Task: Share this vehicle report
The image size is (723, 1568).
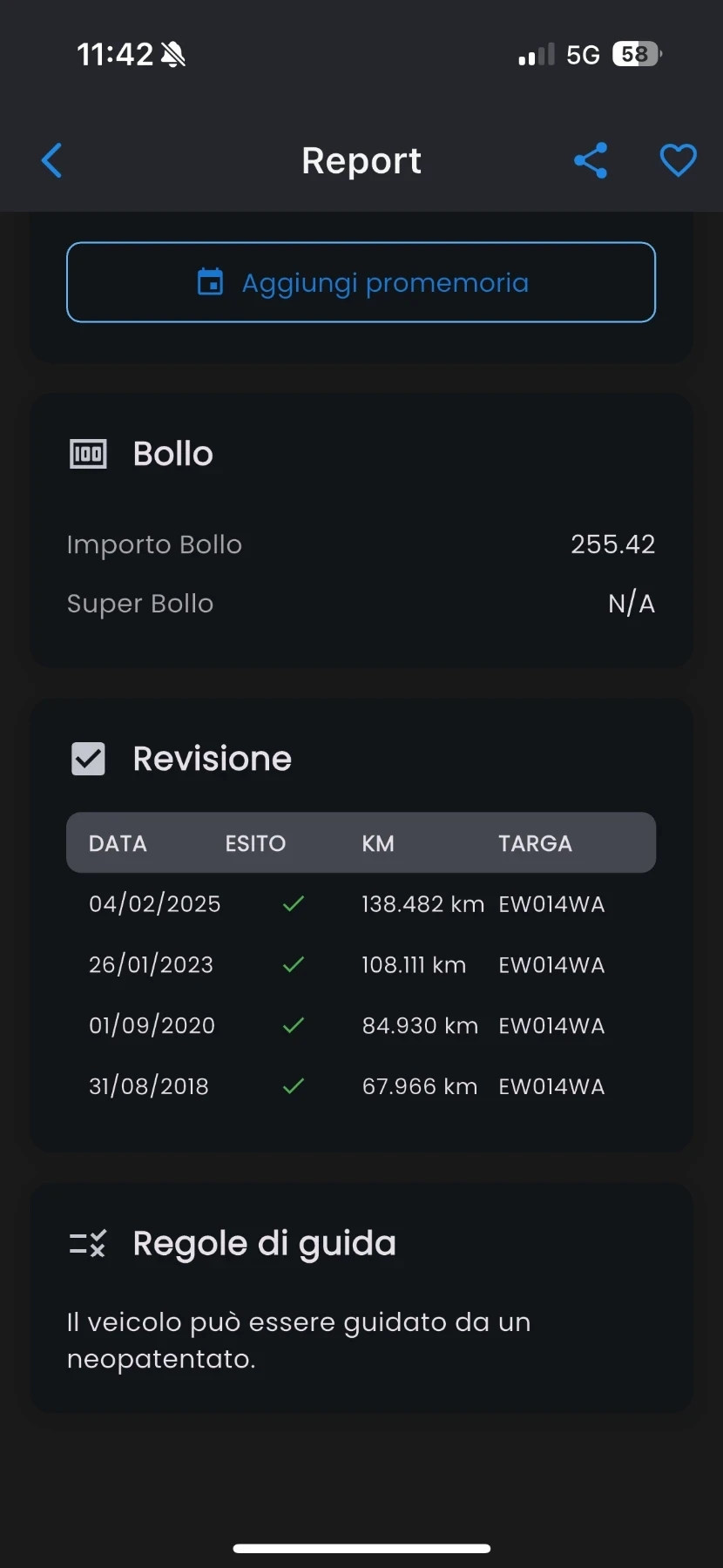Action: pos(591,160)
